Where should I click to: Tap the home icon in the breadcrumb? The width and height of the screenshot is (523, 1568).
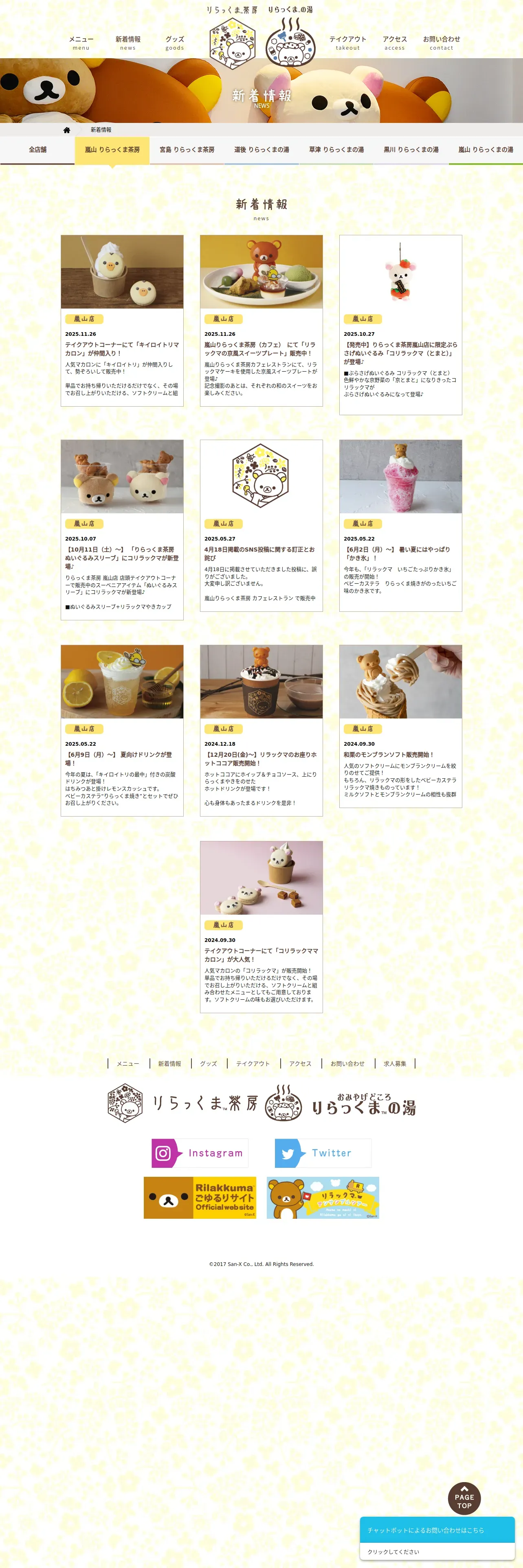67,130
